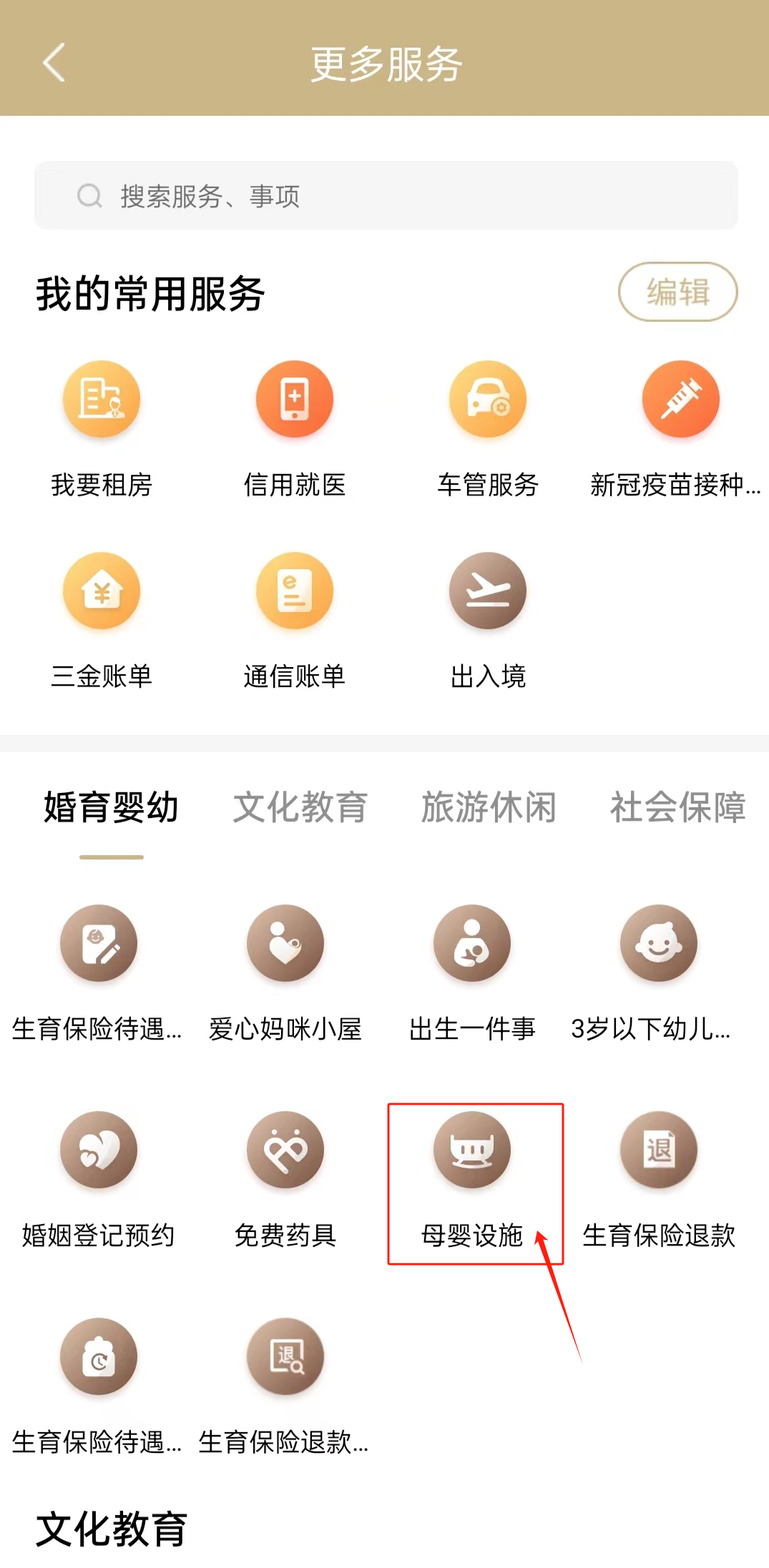
Task: Open 车管服务
Action: click(488, 399)
